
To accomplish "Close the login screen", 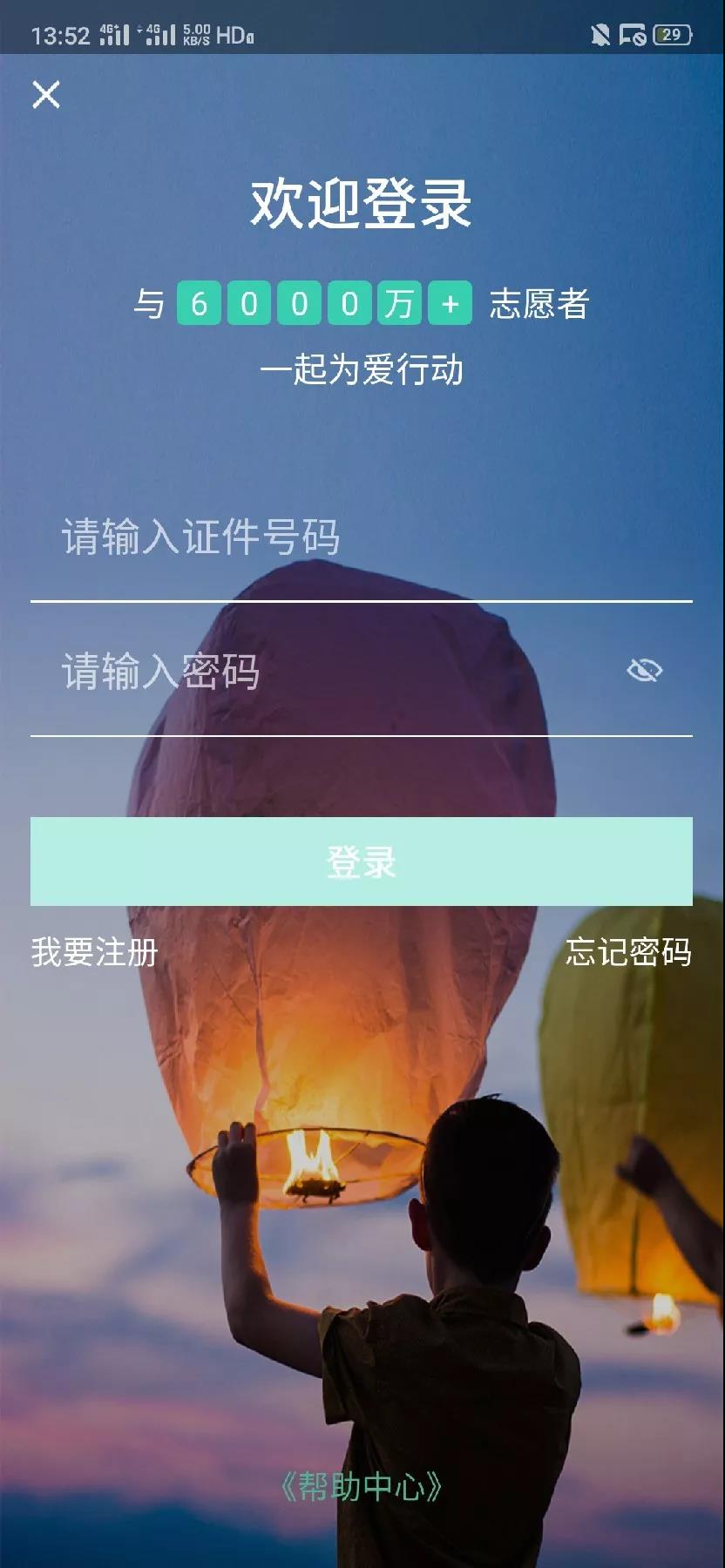I will [x=46, y=94].
